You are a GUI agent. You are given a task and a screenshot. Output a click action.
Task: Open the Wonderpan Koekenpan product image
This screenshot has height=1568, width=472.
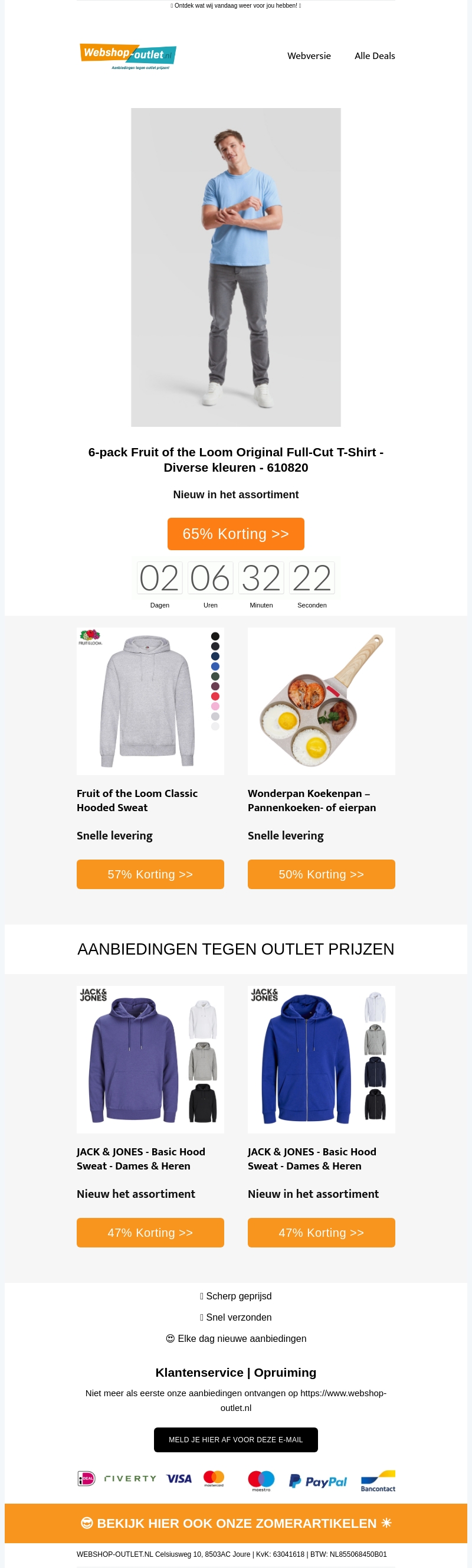pyautogui.click(x=321, y=701)
